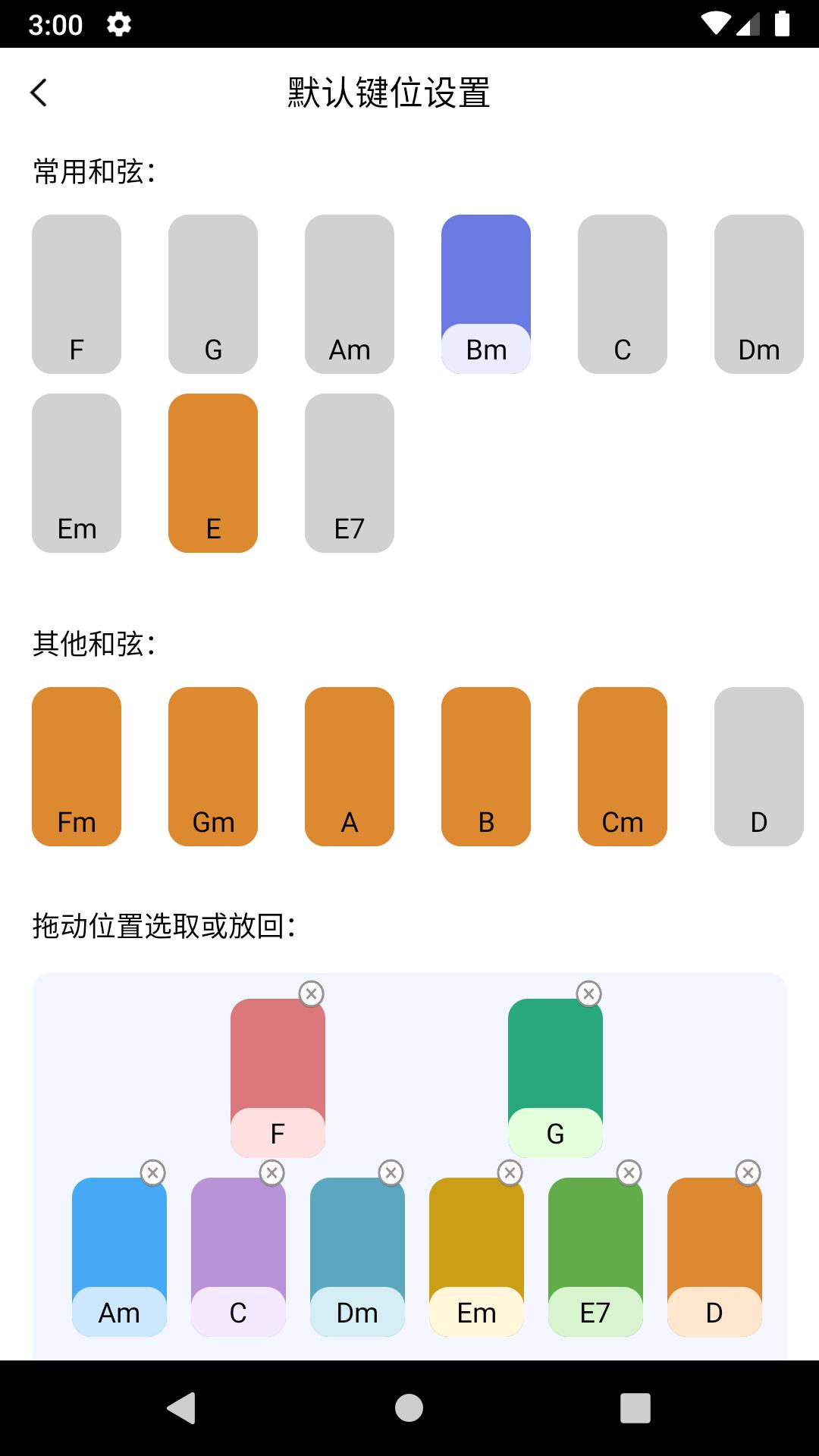Toggle the D chord in other chords
The height and width of the screenshot is (1456, 819).
[758, 766]
